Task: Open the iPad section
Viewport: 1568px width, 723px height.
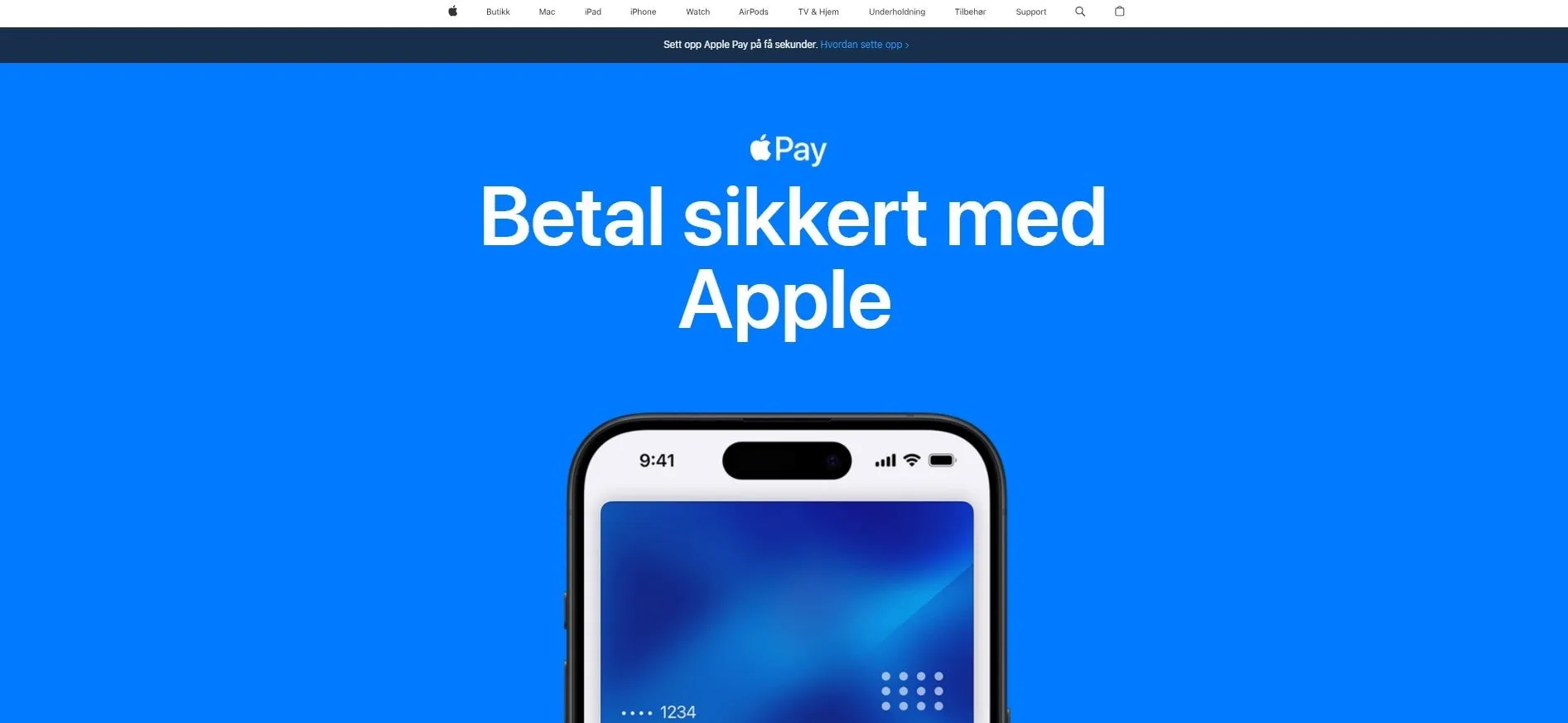Action: click(593, 12)
